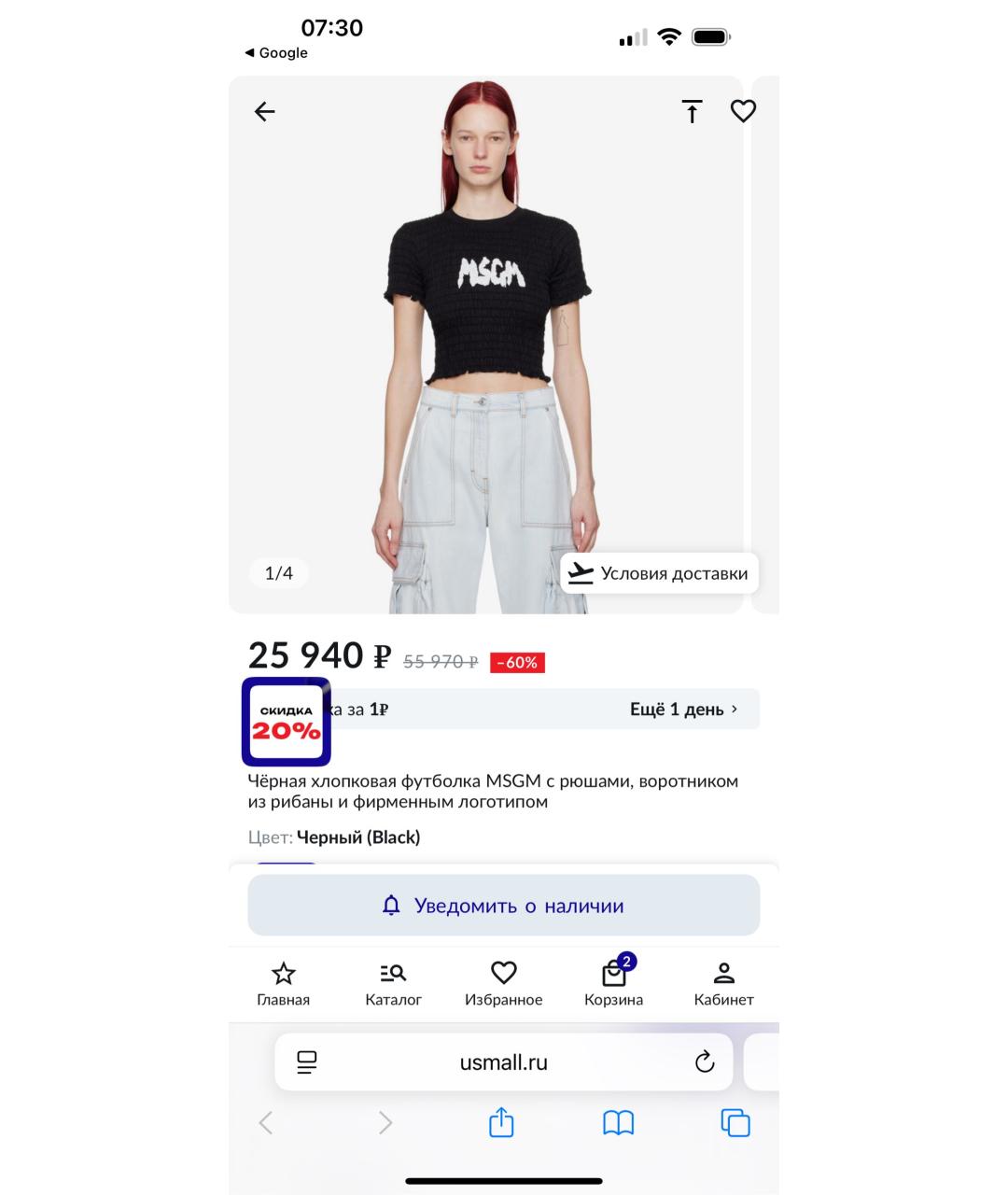Tap the airplane delivery icon
The height and width of the screenshot is (1195, 1008).
click(581, 572)
